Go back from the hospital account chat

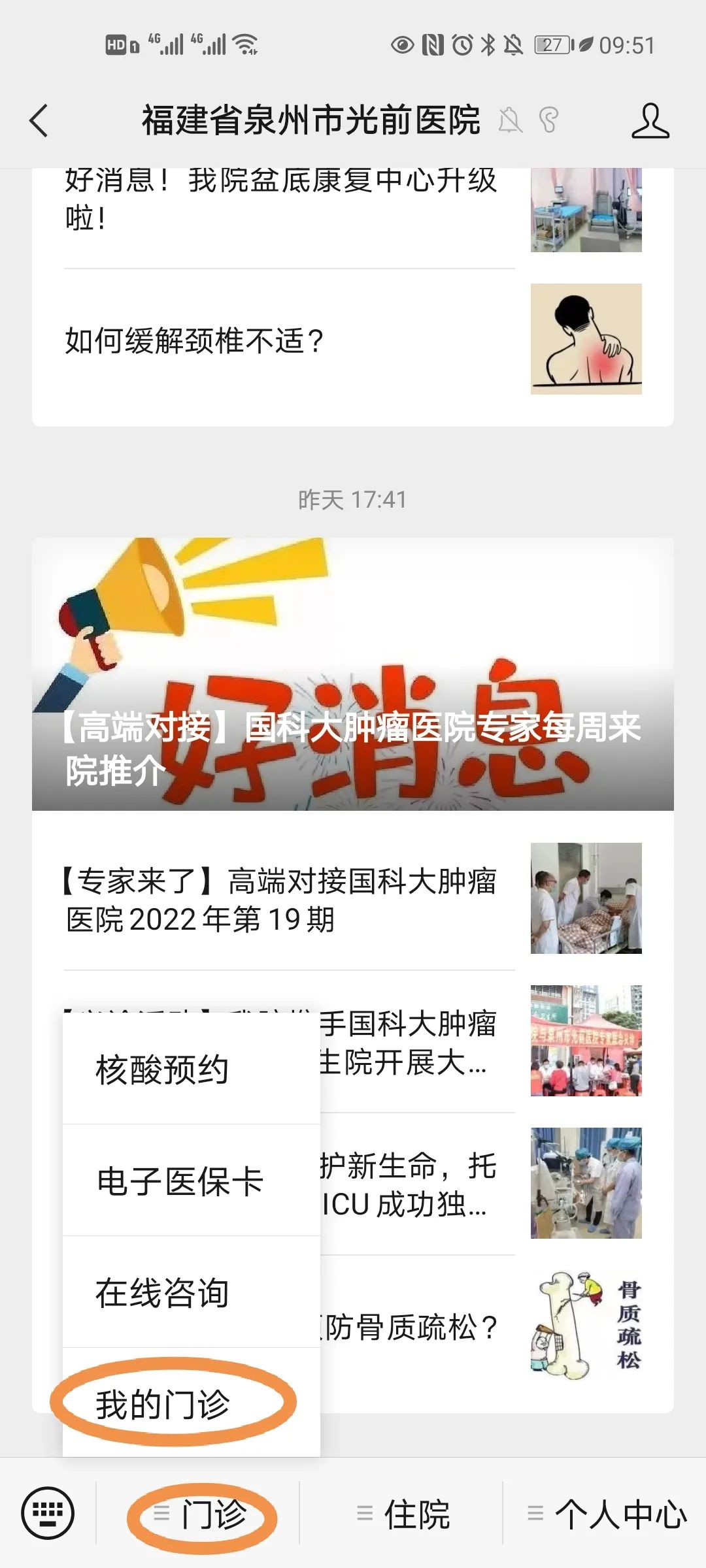click(39, 121)
